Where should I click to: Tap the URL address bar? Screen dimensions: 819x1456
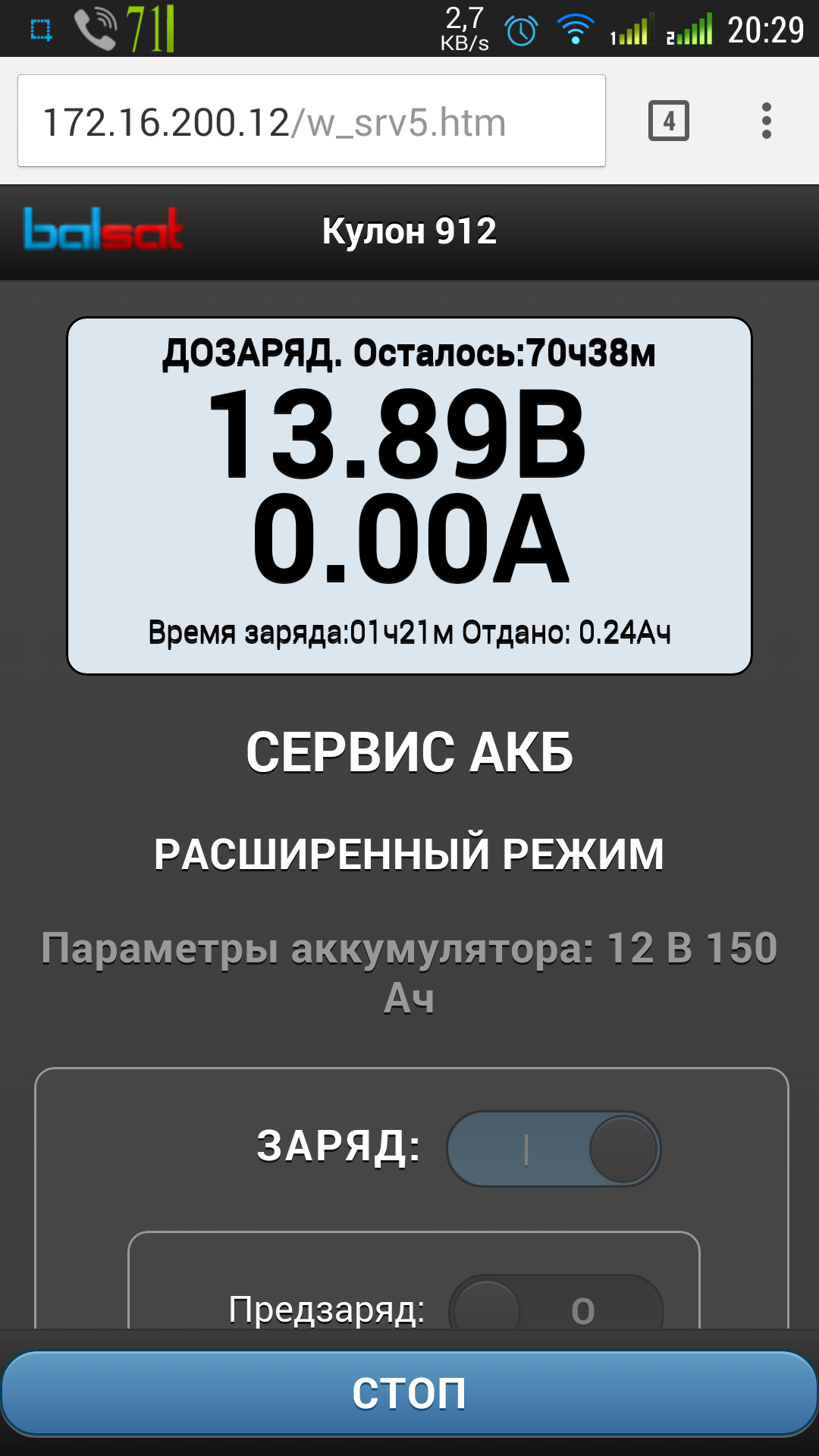pos(311,121)
